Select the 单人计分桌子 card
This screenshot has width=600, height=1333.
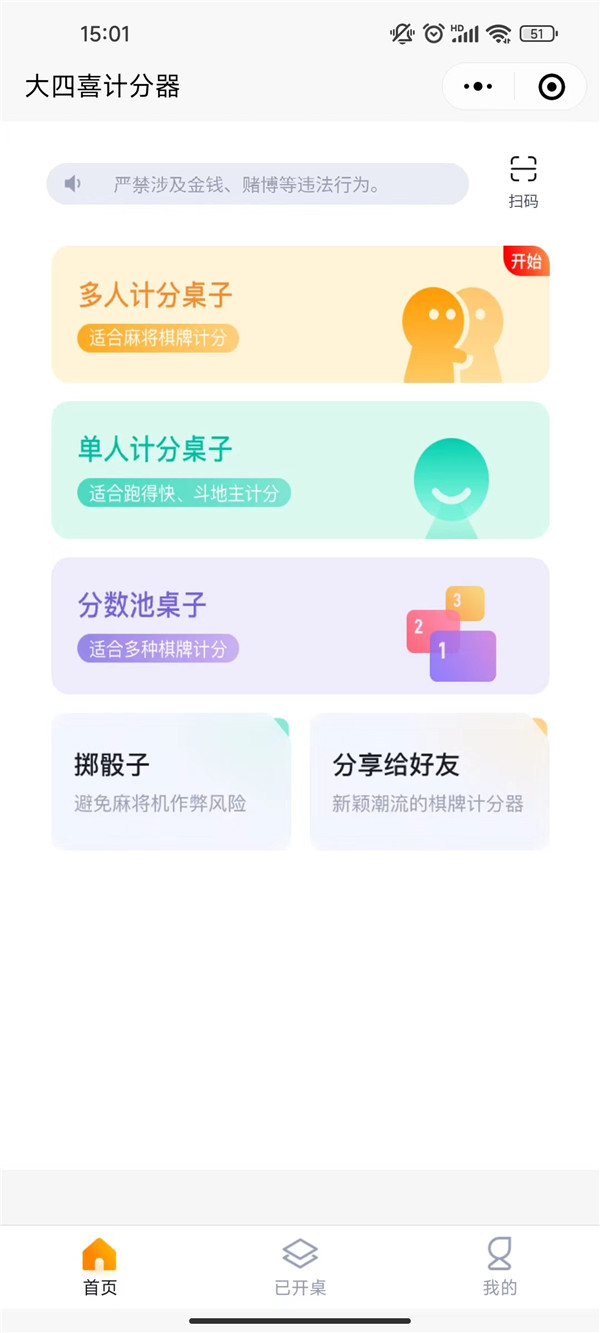(x=300, y=470)
